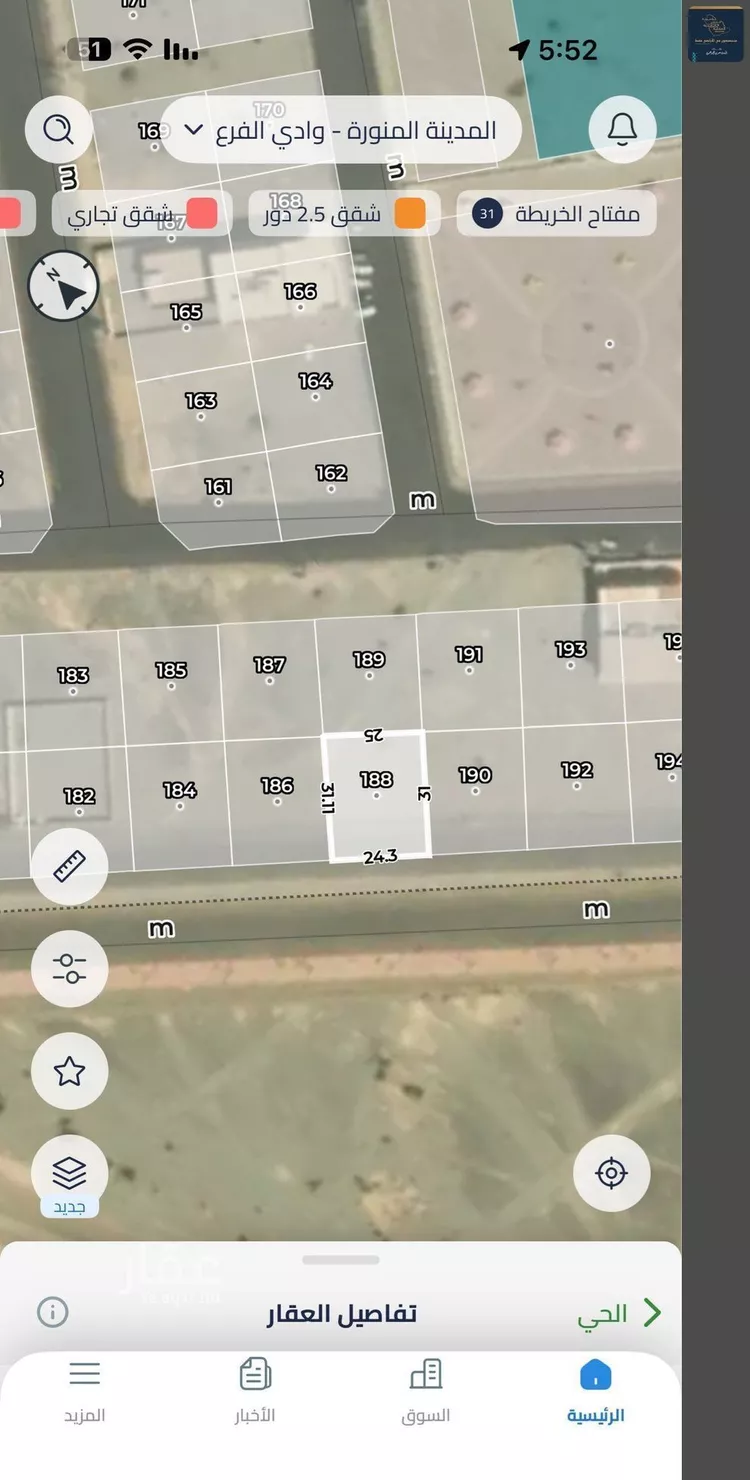
Task: Open the map filter sliders button
Action: [x=69, y=968]
